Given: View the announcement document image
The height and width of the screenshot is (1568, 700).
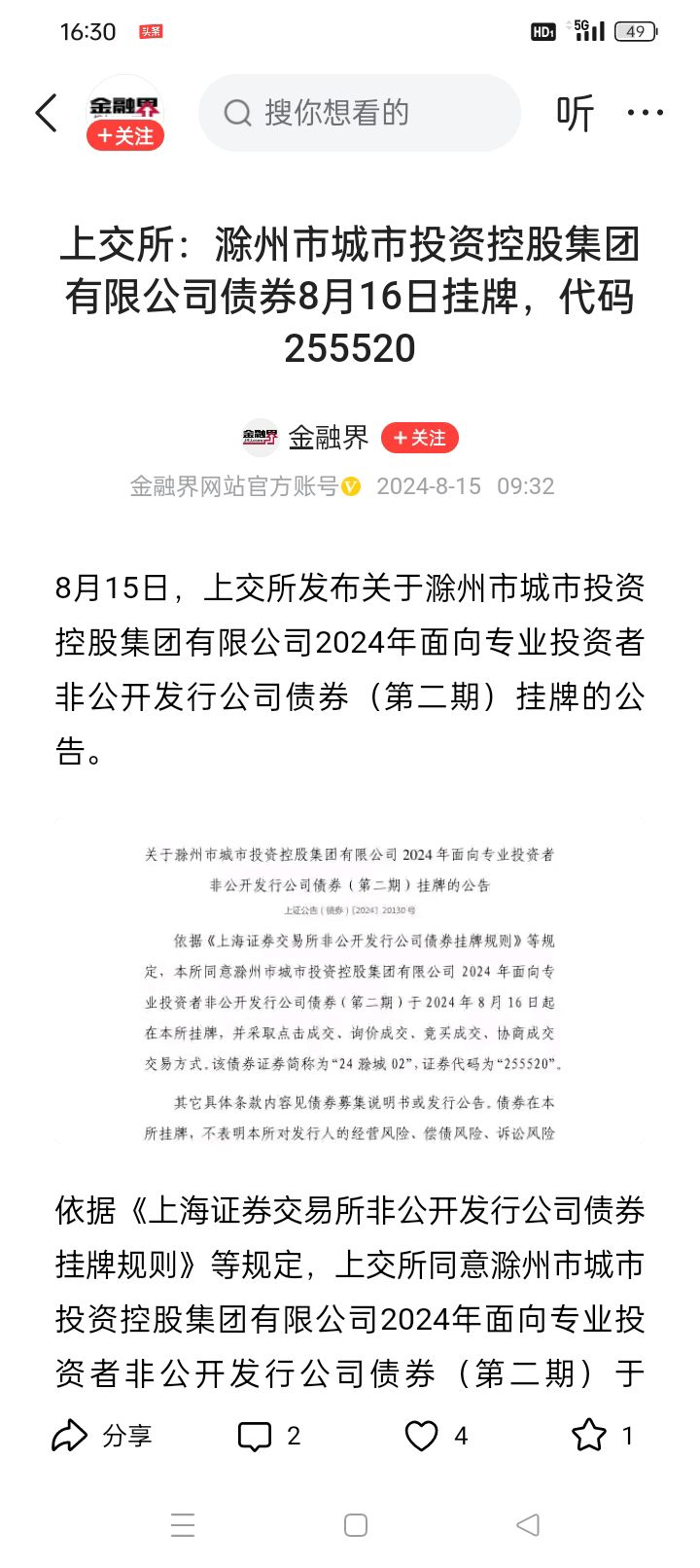Looking at the screenshot, I should click(350, 982).
